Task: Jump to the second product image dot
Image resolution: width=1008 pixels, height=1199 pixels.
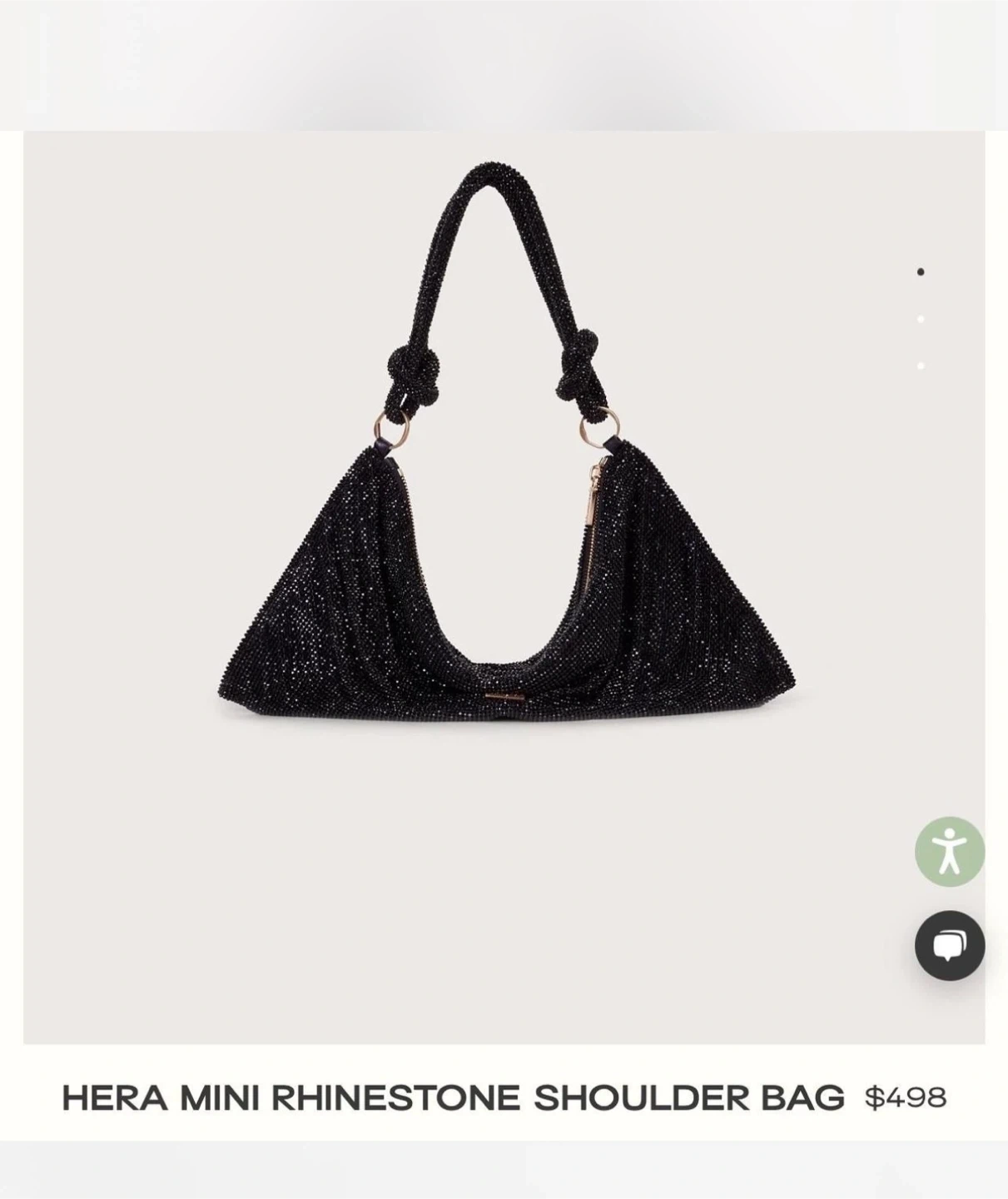Action: tap(921, 319)
